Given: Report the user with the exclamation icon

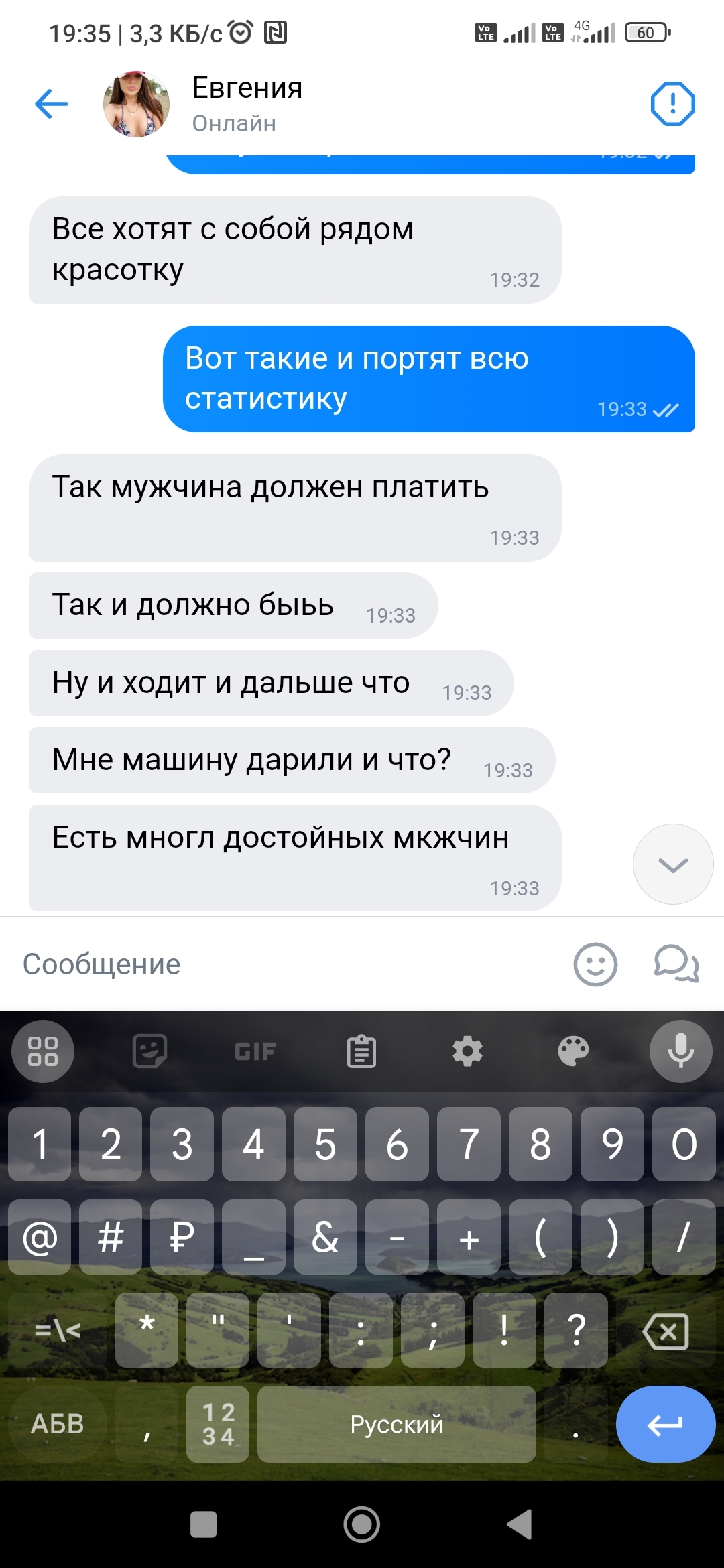Looking at the screenshot, I should tap(672, 104).
